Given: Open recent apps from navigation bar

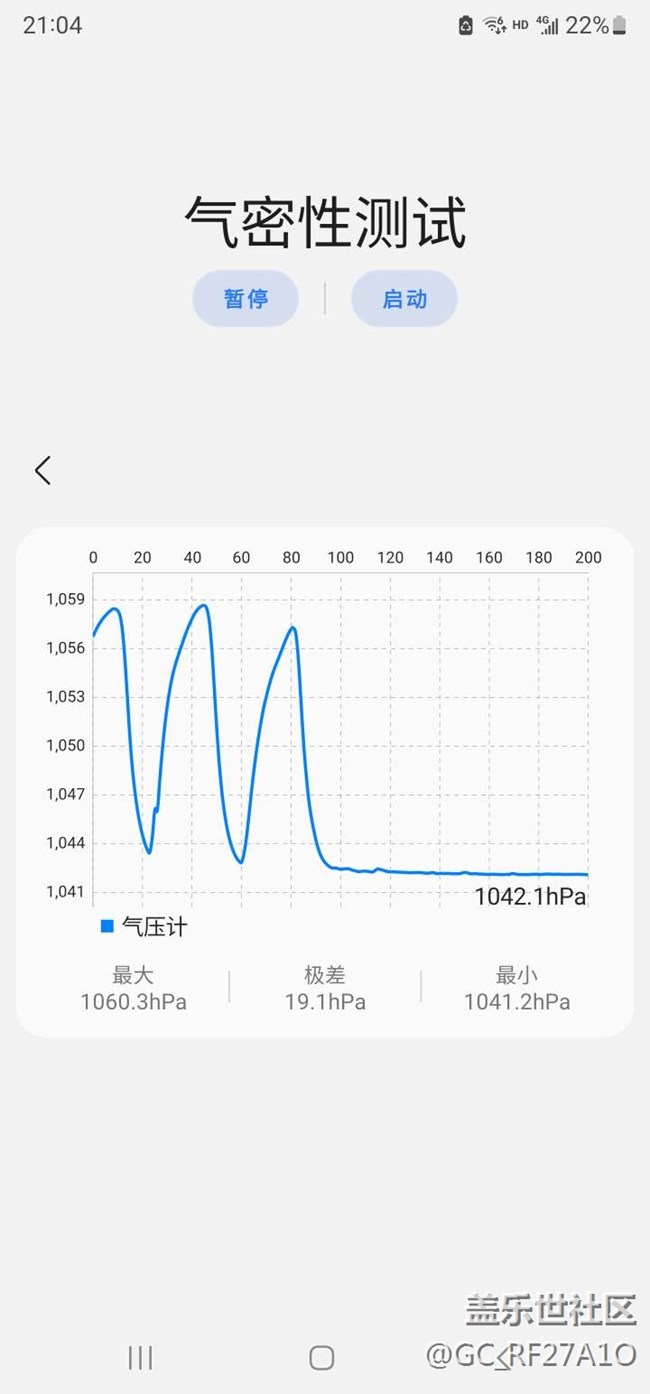Looking at the screenshot, I should [x=140, y=1357].
